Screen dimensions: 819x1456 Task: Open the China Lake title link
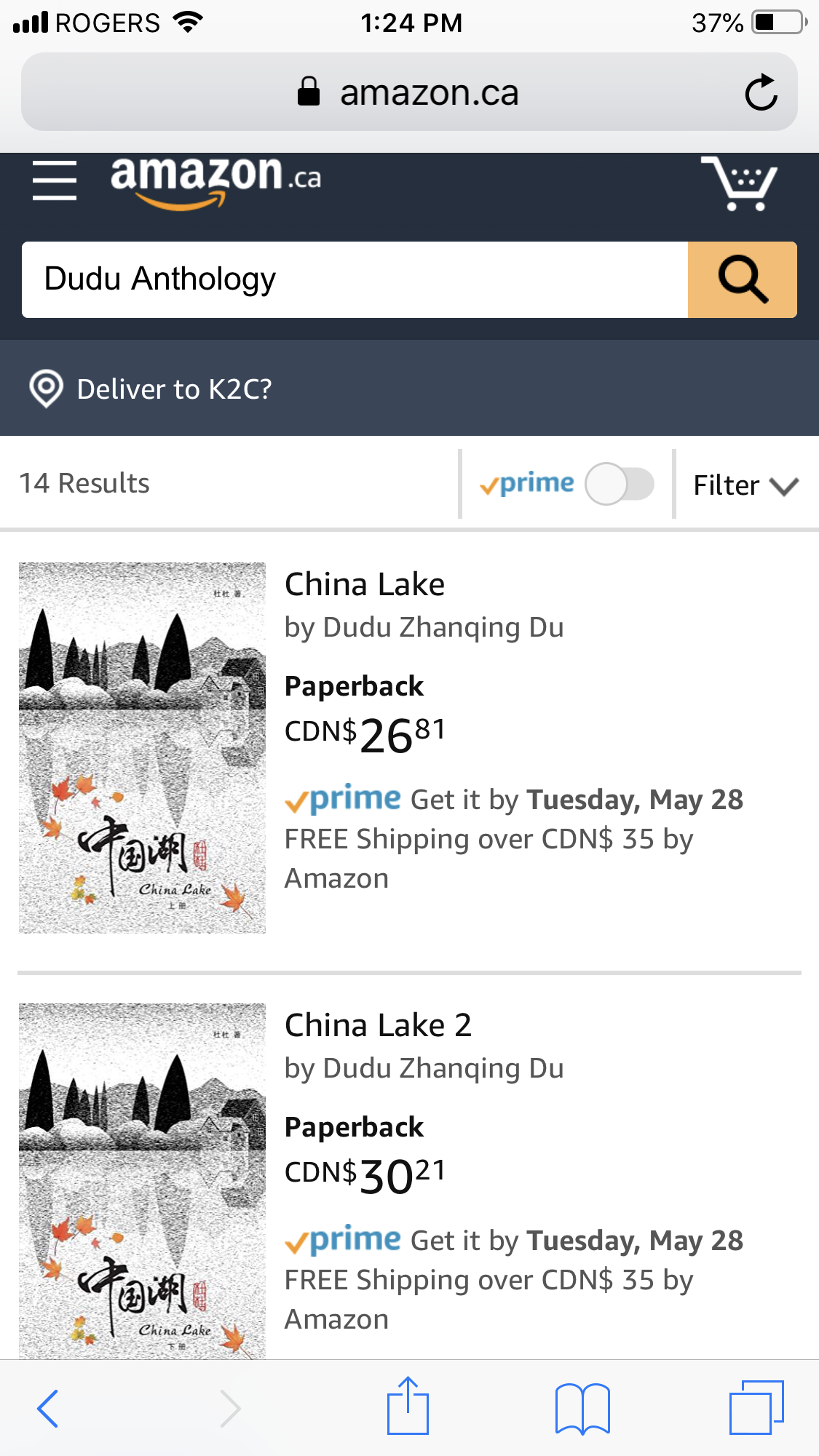pyautogui.click(x=365, y=584)
